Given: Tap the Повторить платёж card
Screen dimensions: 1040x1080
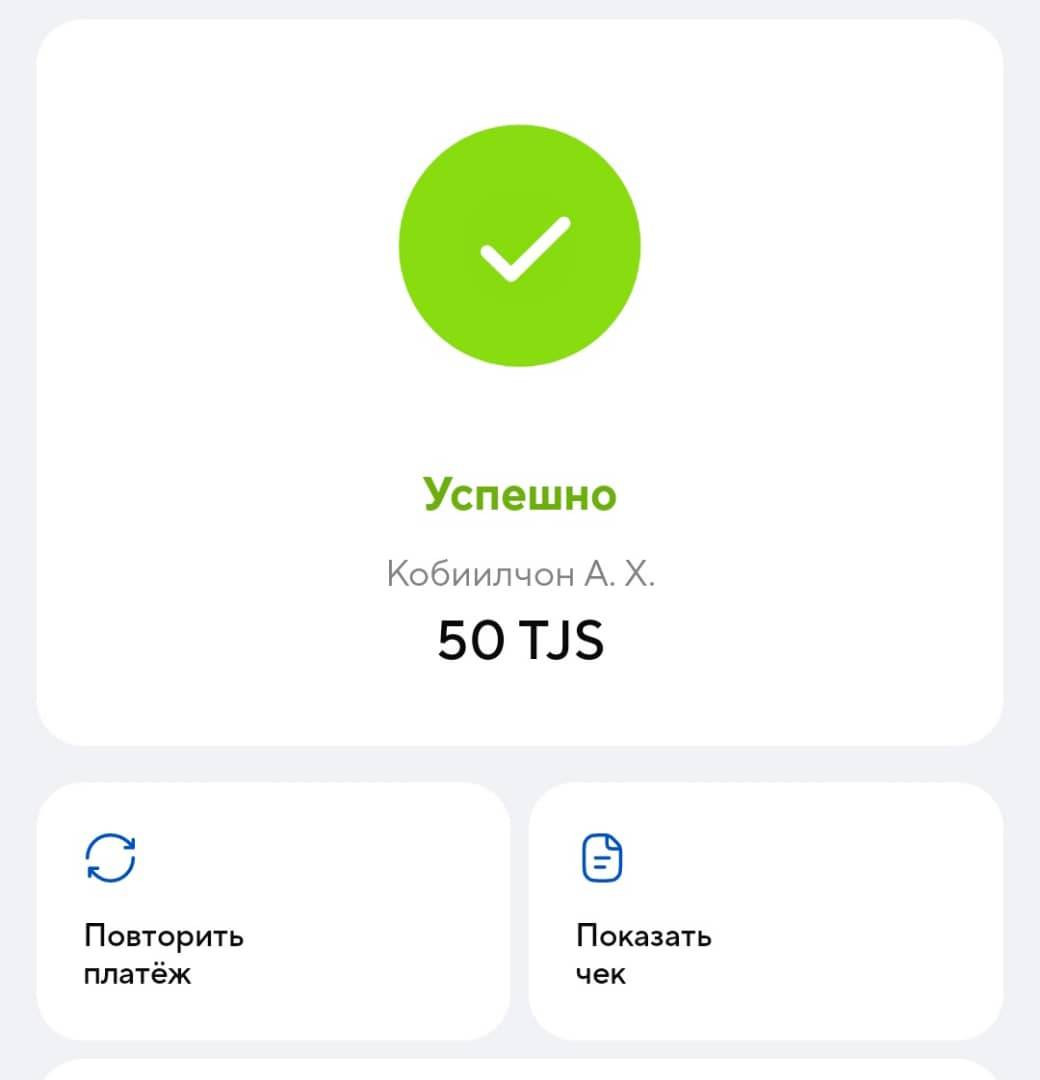Looking at the screenshot, I should pyautogui.click(x=273, y=910).
